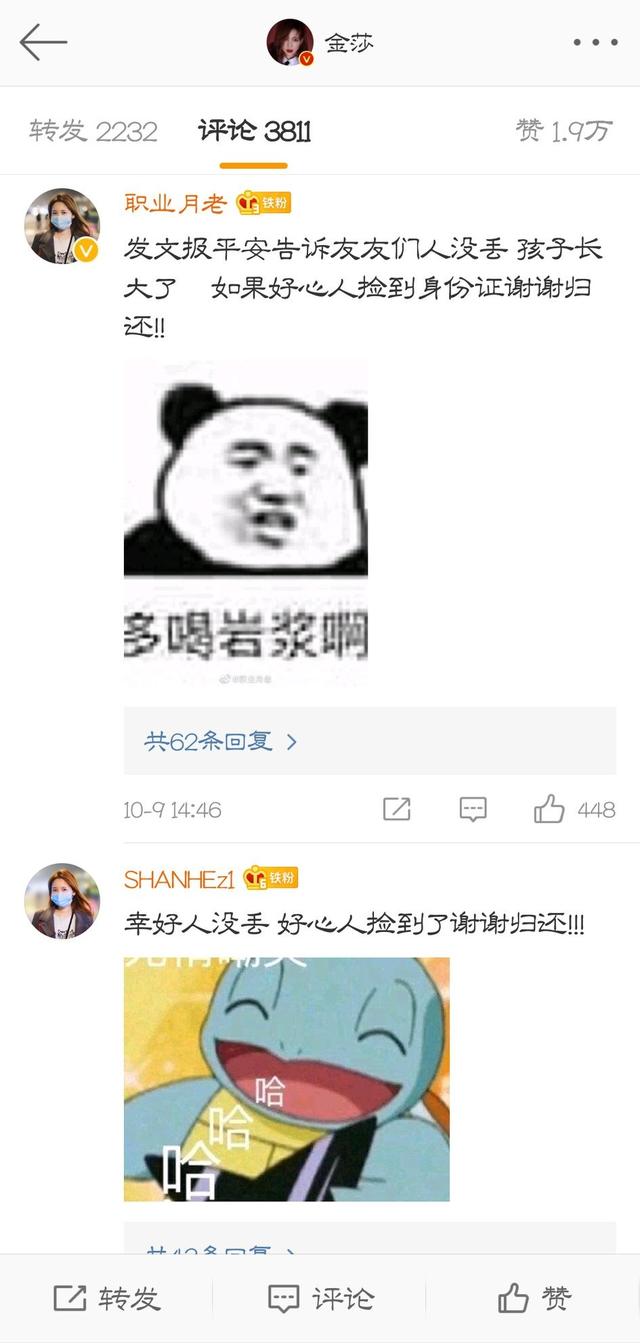Reply to 职业月老's comment via the bubble icon

point(473,809)
